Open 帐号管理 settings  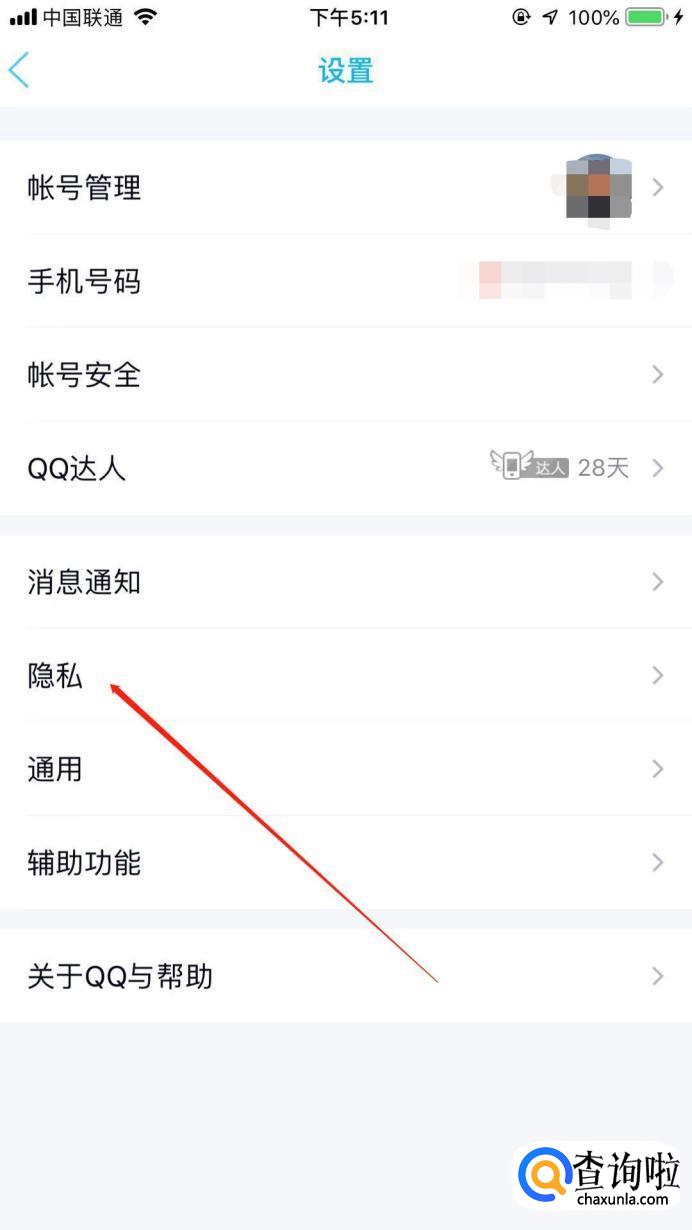click(346, 187)
